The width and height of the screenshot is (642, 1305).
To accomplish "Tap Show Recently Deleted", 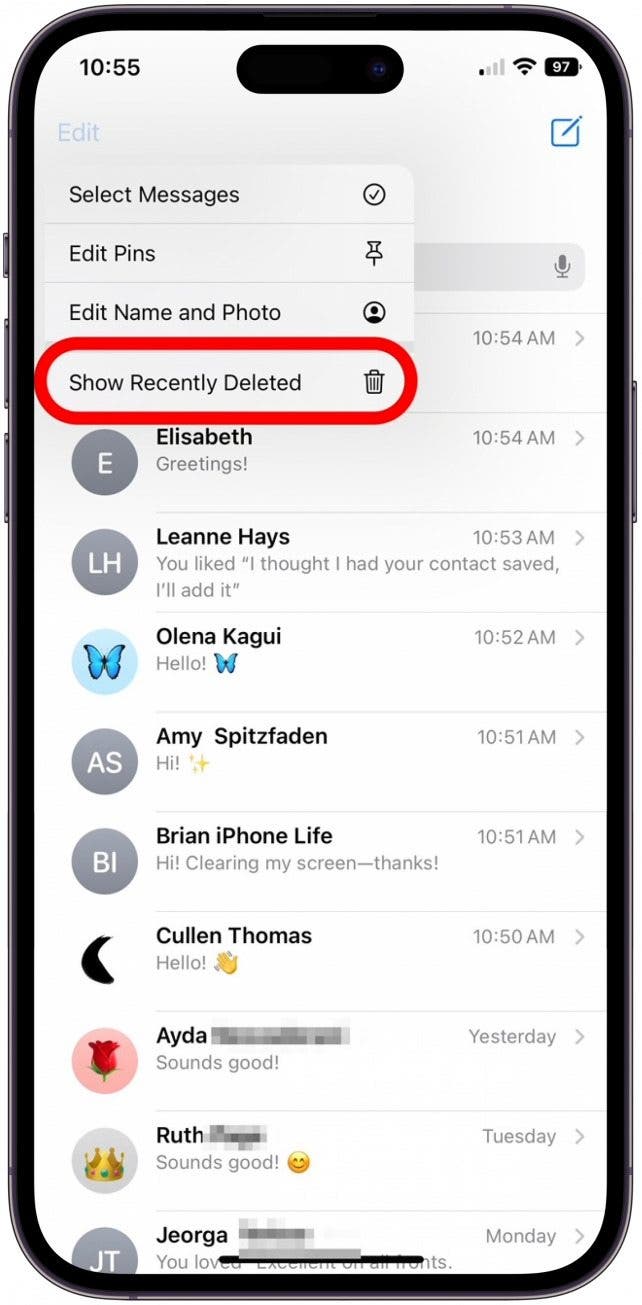I will 227,382.
